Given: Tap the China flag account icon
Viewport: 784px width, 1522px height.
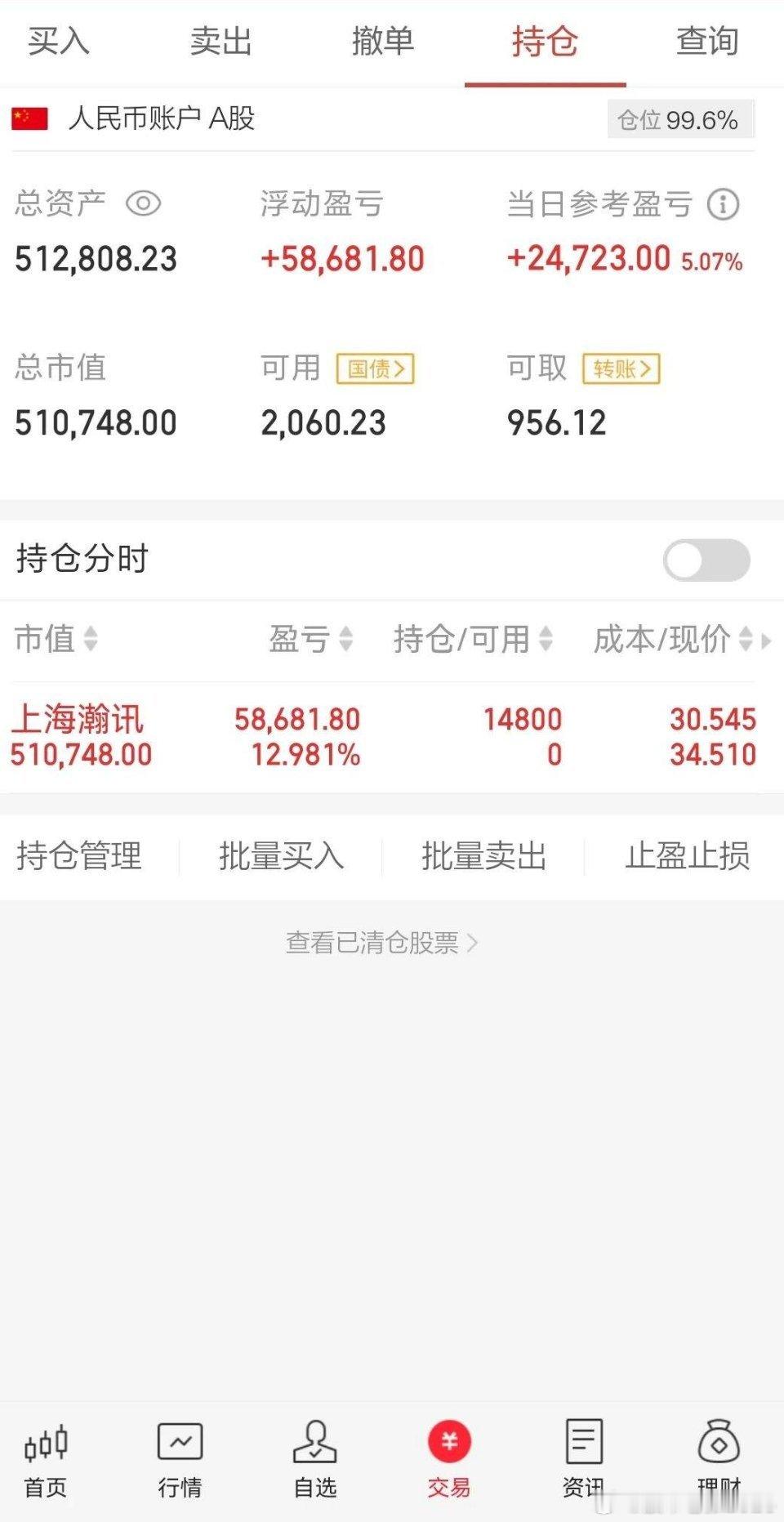Looking at the screenshot, I should pos(29,119).
